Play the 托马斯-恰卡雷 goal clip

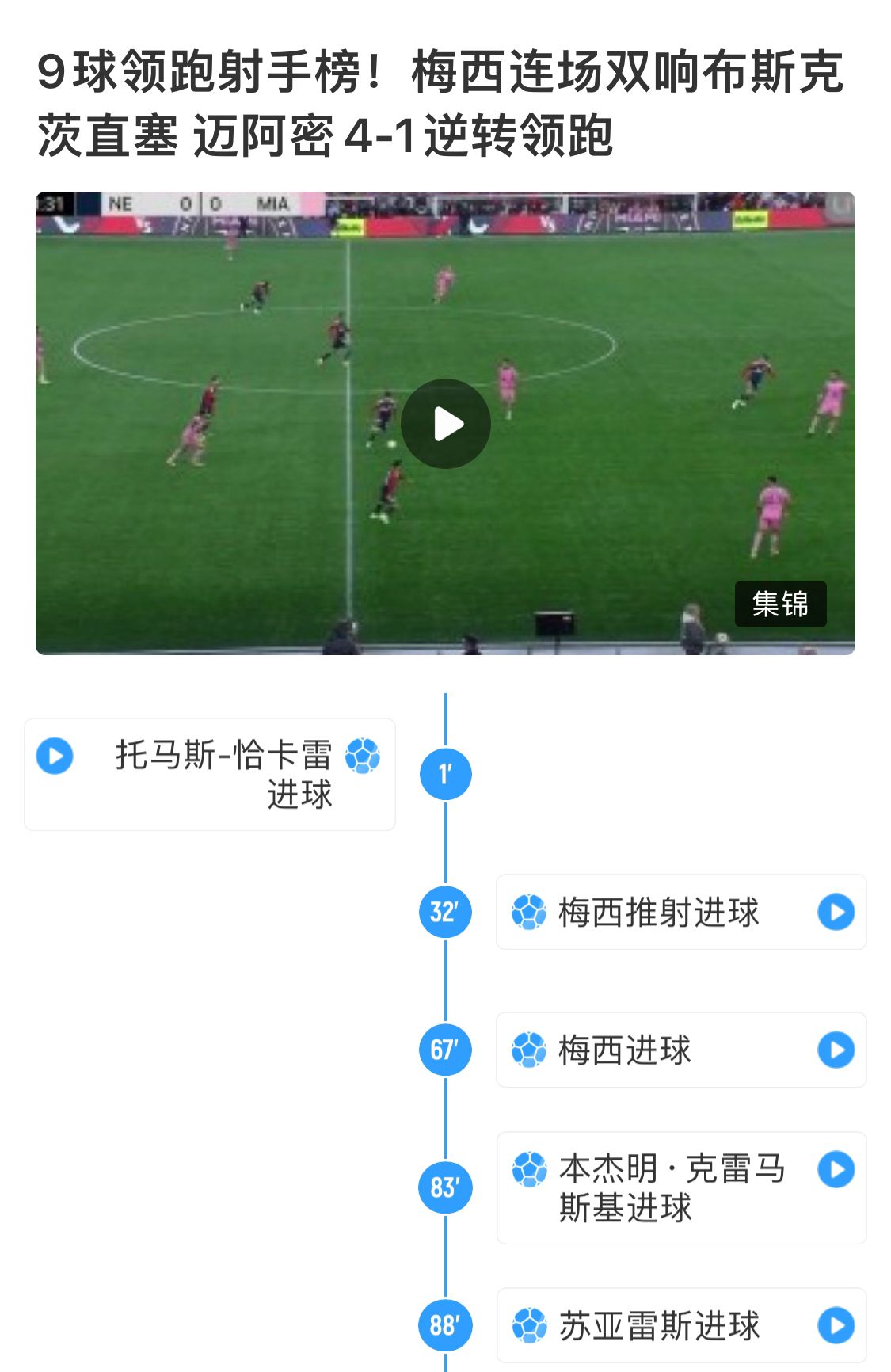pyautogui.click(x=55, y=756)
